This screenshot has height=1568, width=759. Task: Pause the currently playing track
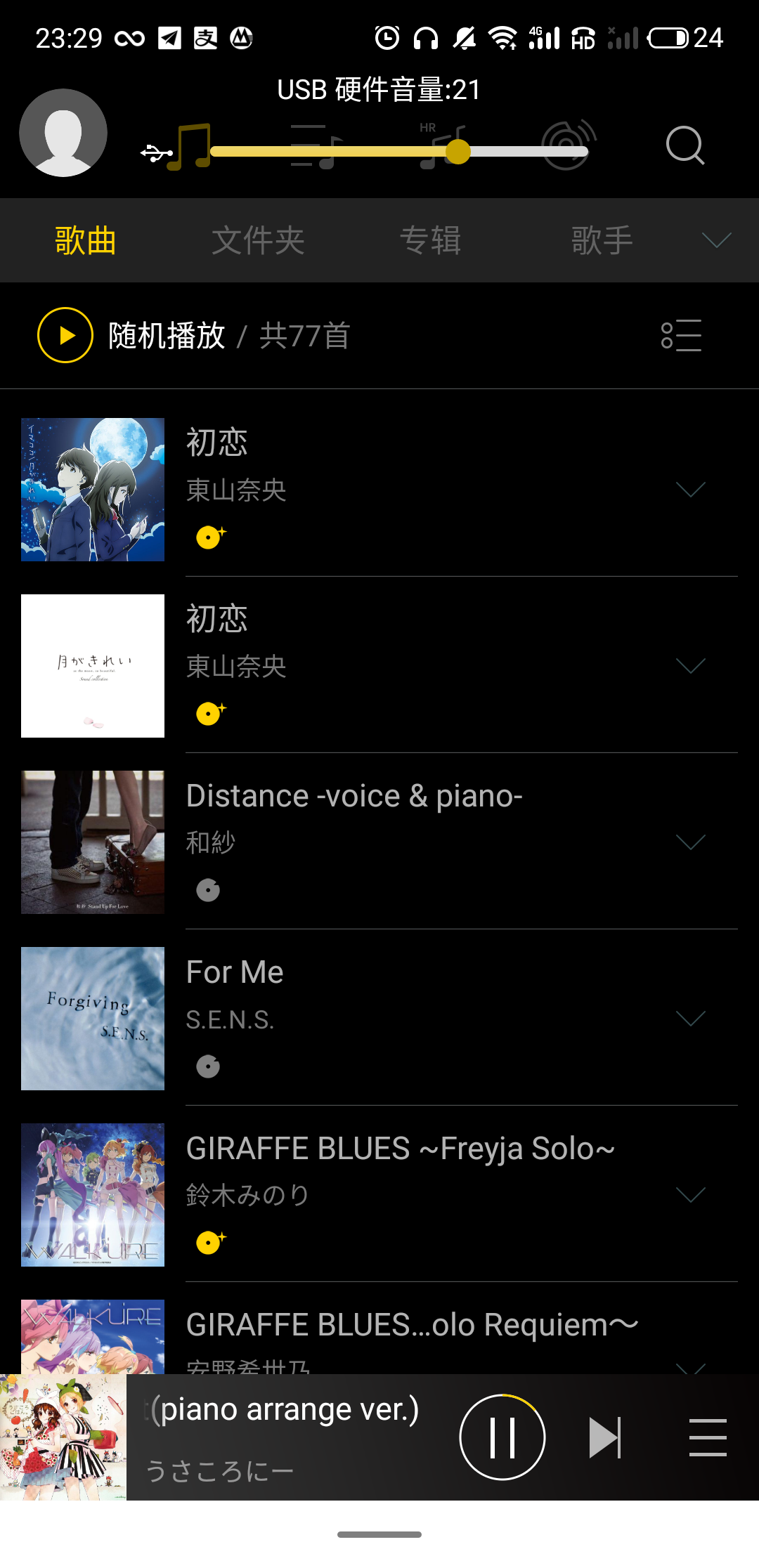click(x=502, y=1437)
